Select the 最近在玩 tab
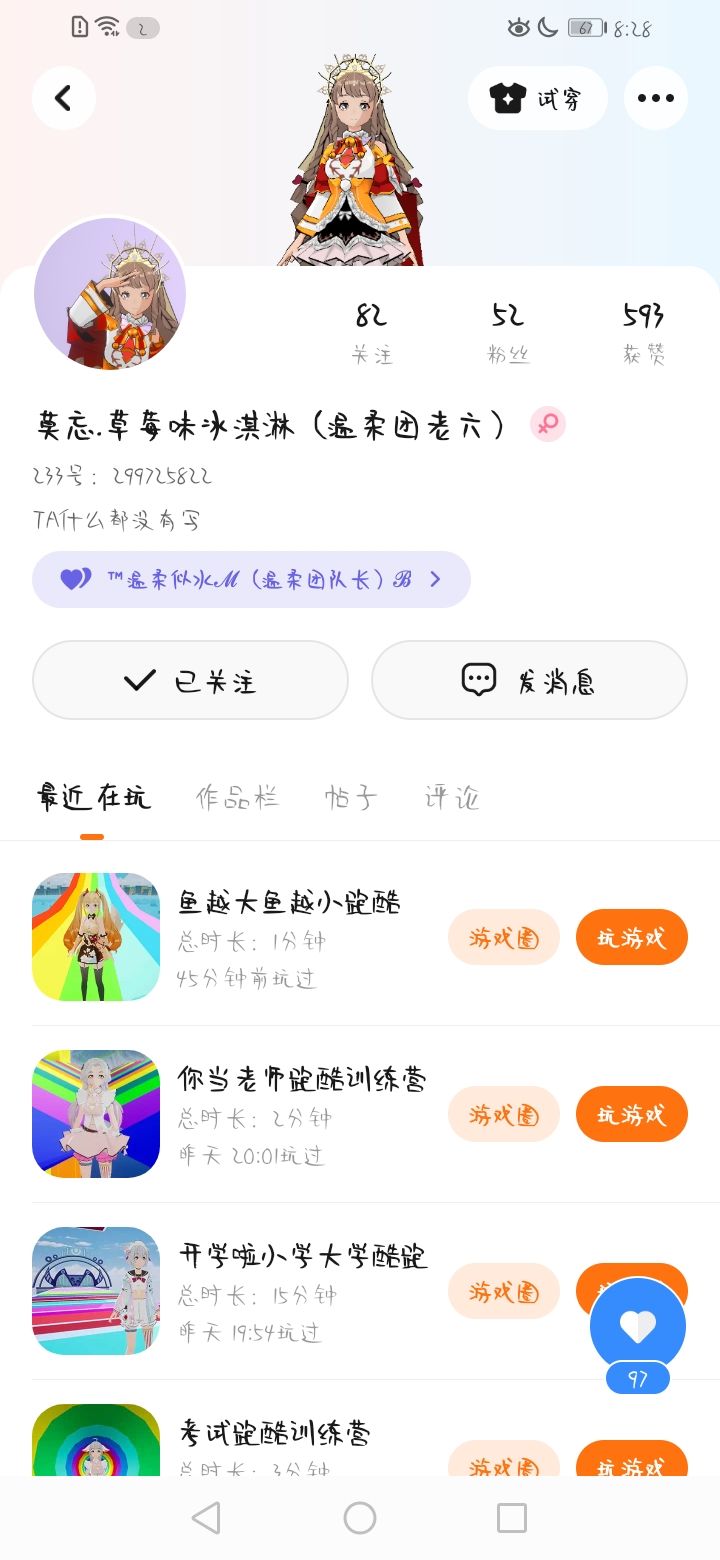This screenshot has width=720, height=1560. coord(93,797)
